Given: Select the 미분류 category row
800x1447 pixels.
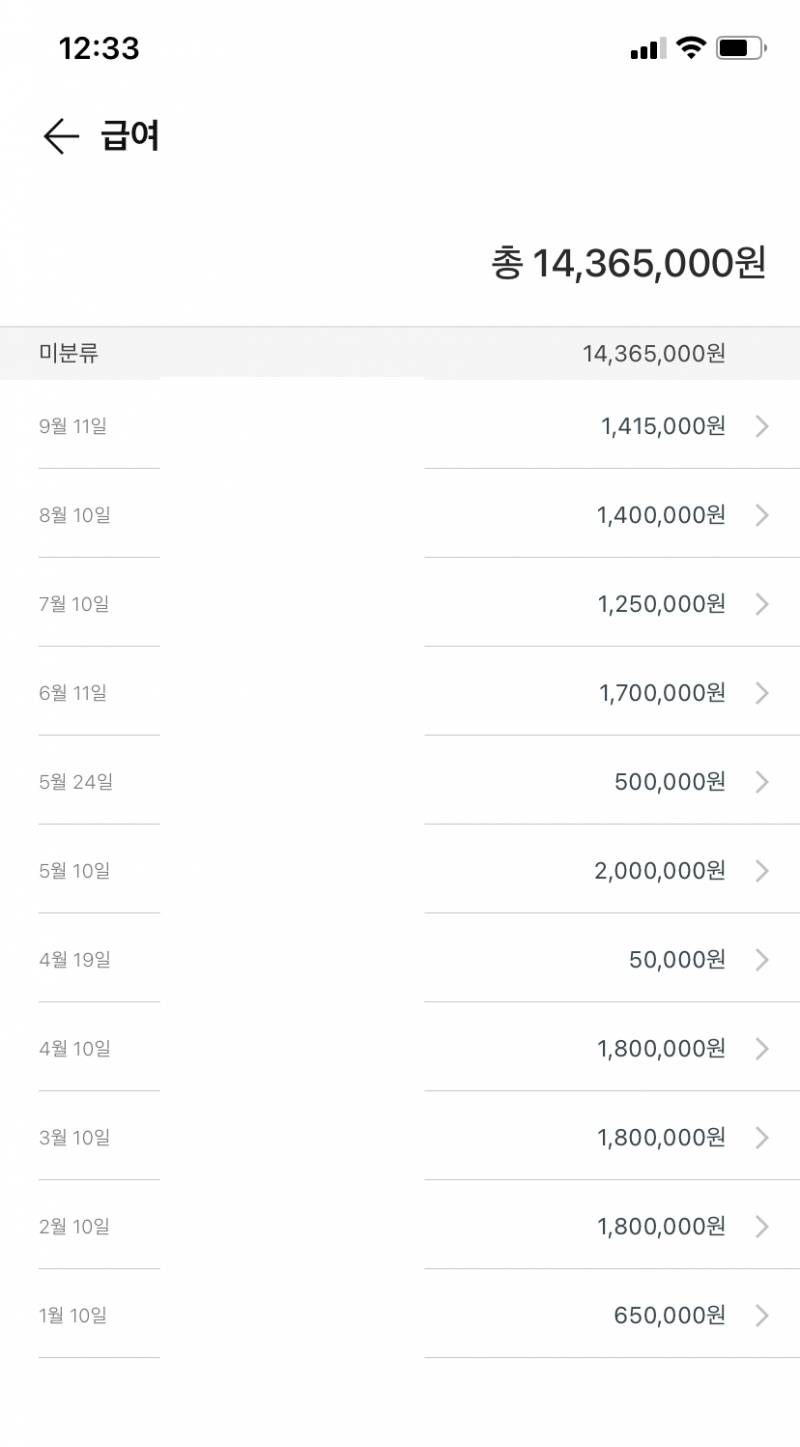Looking at the screenshot, I should point(400,353).
